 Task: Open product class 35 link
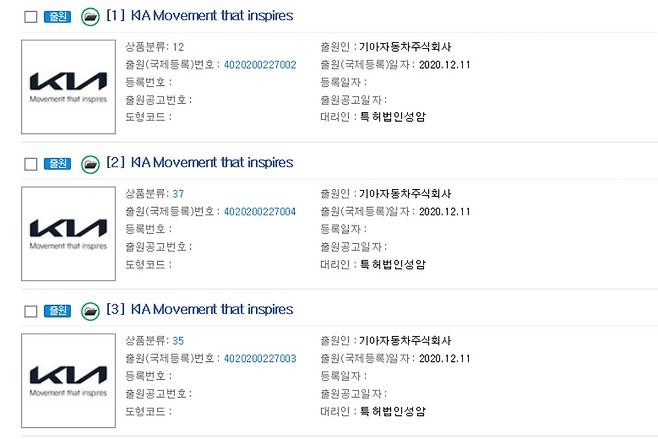click(x=178, y=340)
